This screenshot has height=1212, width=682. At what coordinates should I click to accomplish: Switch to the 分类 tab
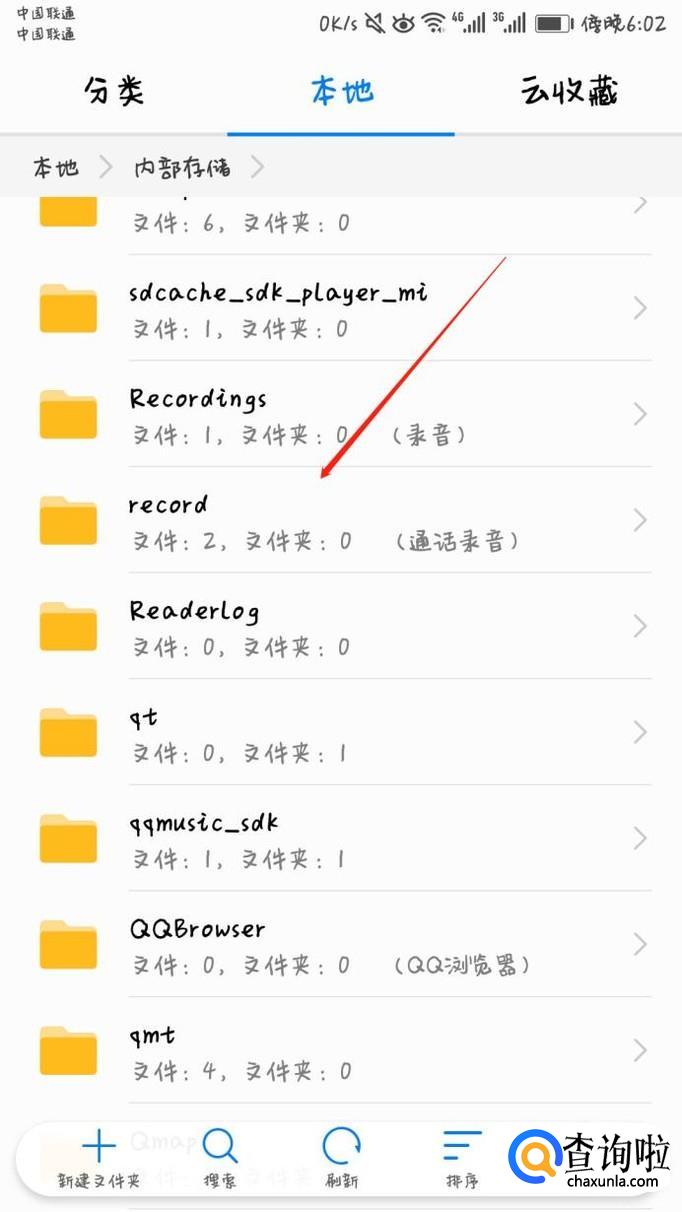[x=113, y=92]
